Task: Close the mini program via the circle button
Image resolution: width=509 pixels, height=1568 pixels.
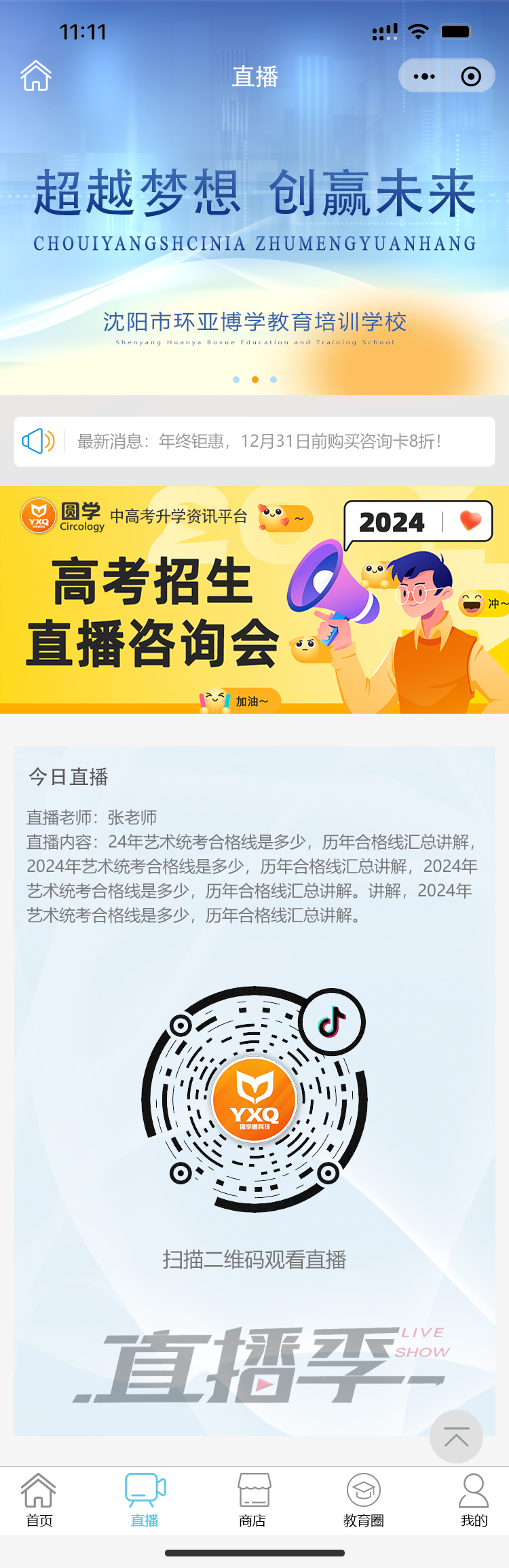Action: [x=471, y=76]
